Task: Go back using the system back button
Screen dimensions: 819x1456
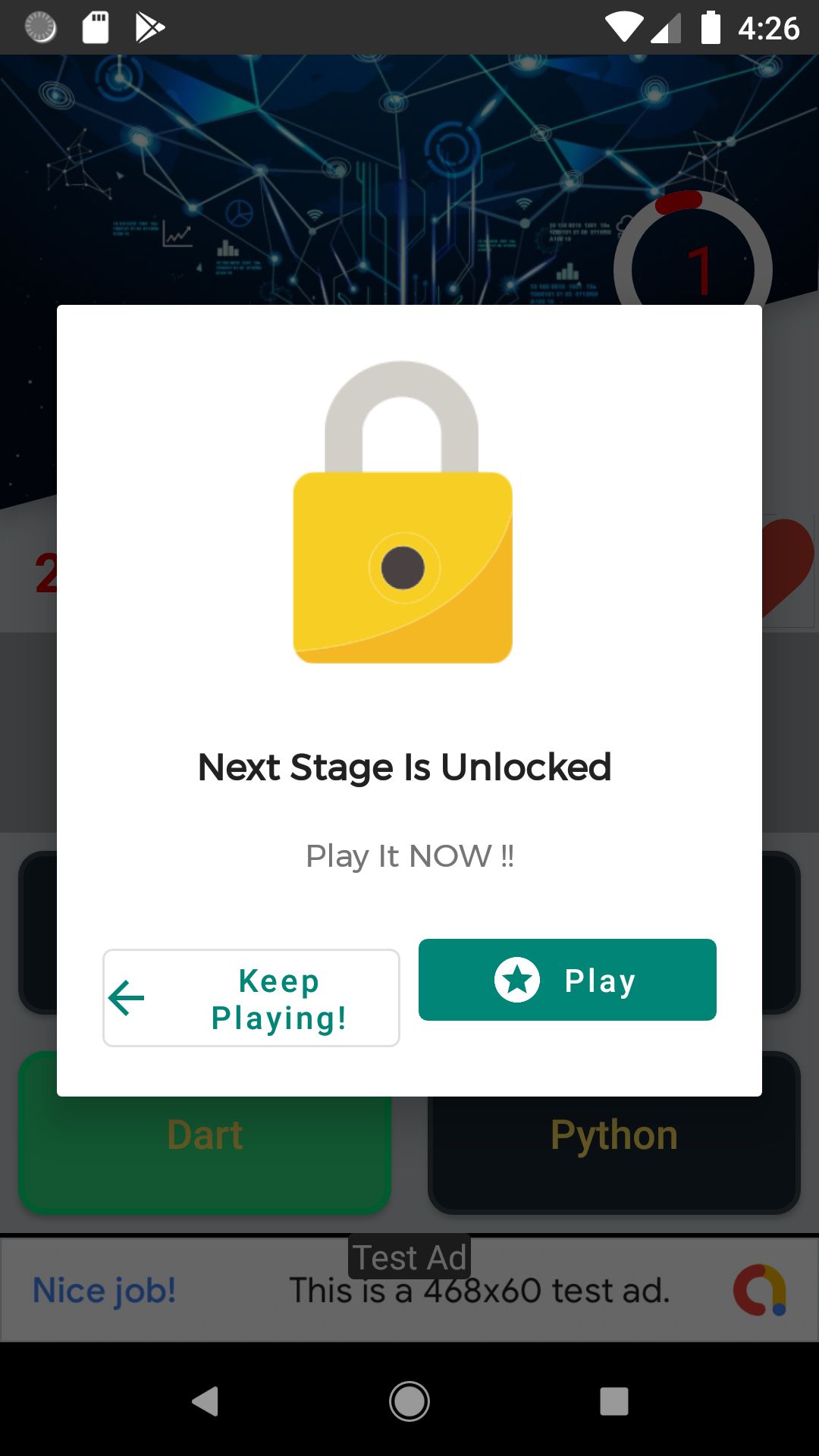Action: (x=205, y=1401)
